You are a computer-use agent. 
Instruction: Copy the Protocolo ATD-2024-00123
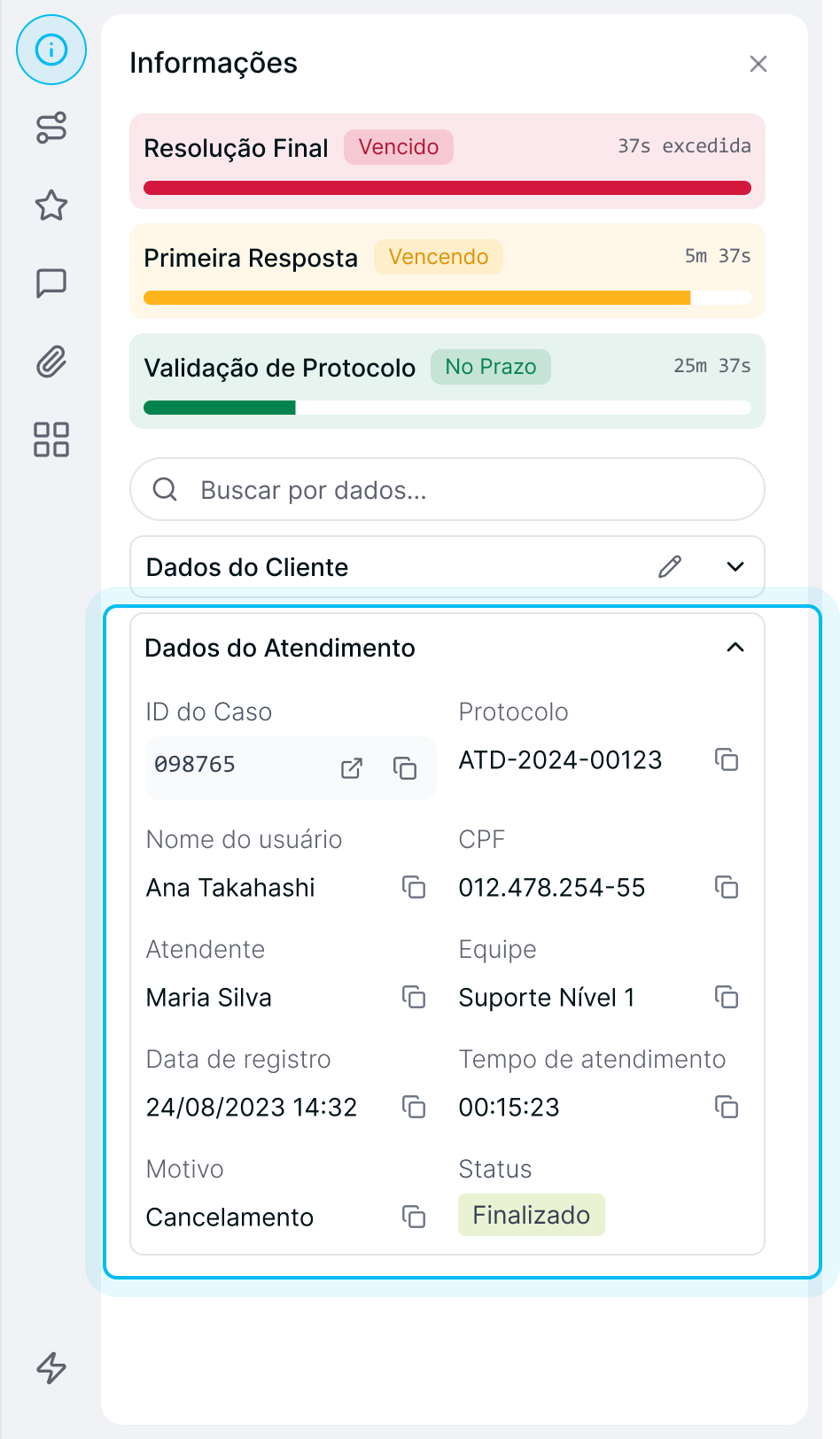point(727,759)
